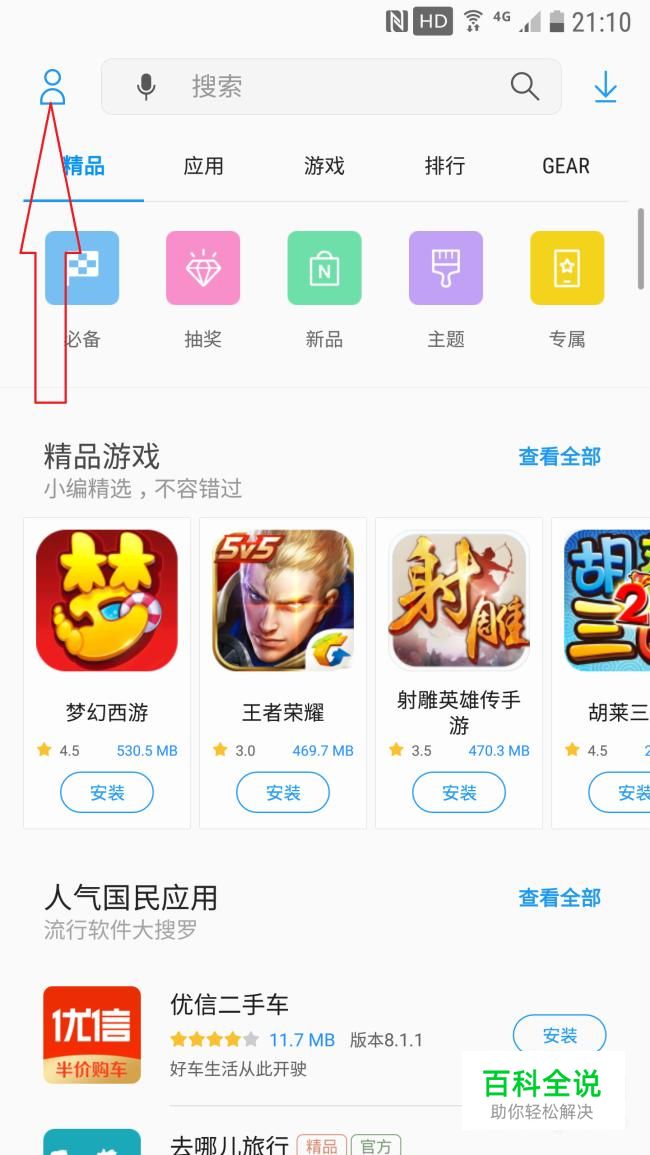Open the 专属 category
The width and height of the screenshot is (650, 1155).
[x=567, y=289]
